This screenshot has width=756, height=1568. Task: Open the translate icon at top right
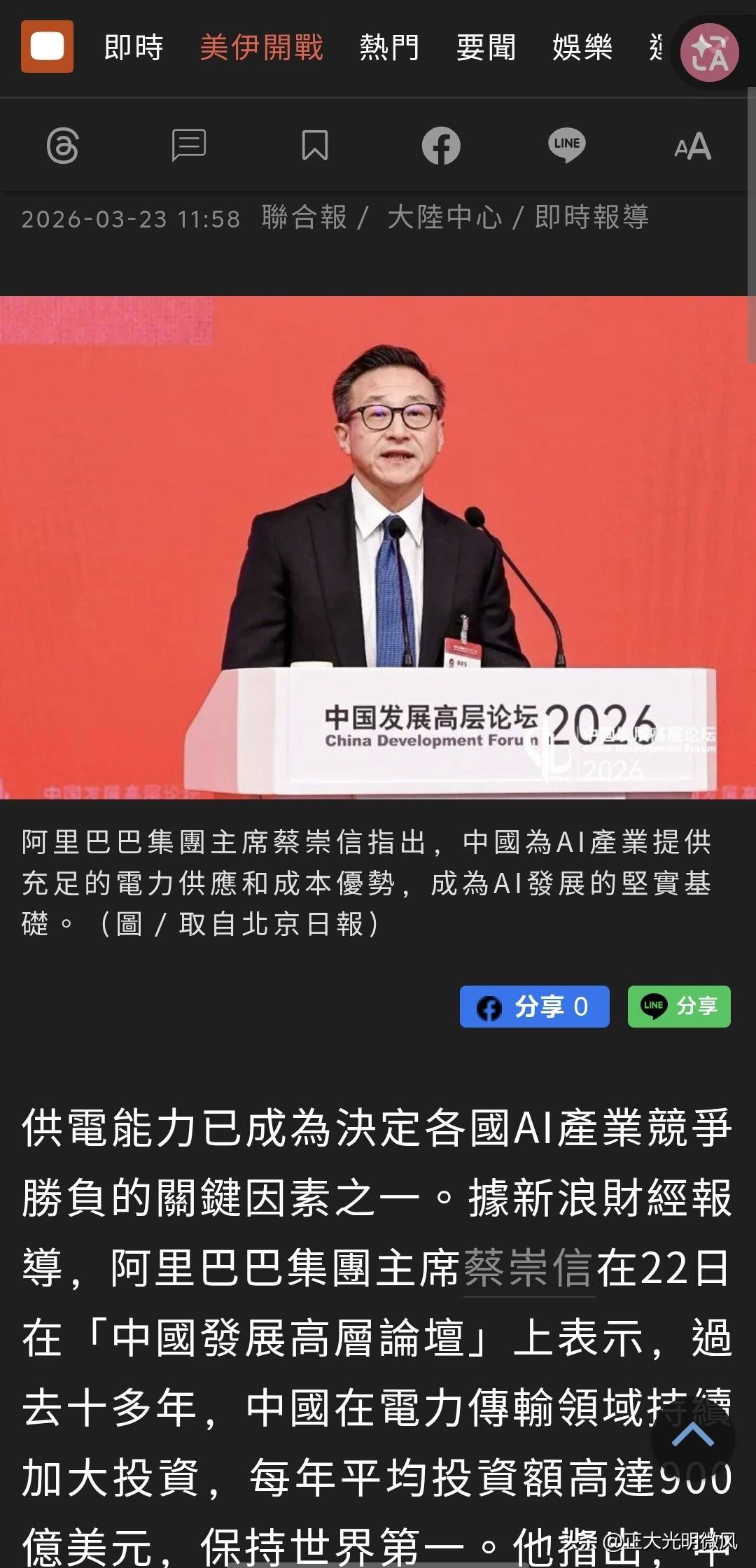pyautogui.click(x=709, y=49)
